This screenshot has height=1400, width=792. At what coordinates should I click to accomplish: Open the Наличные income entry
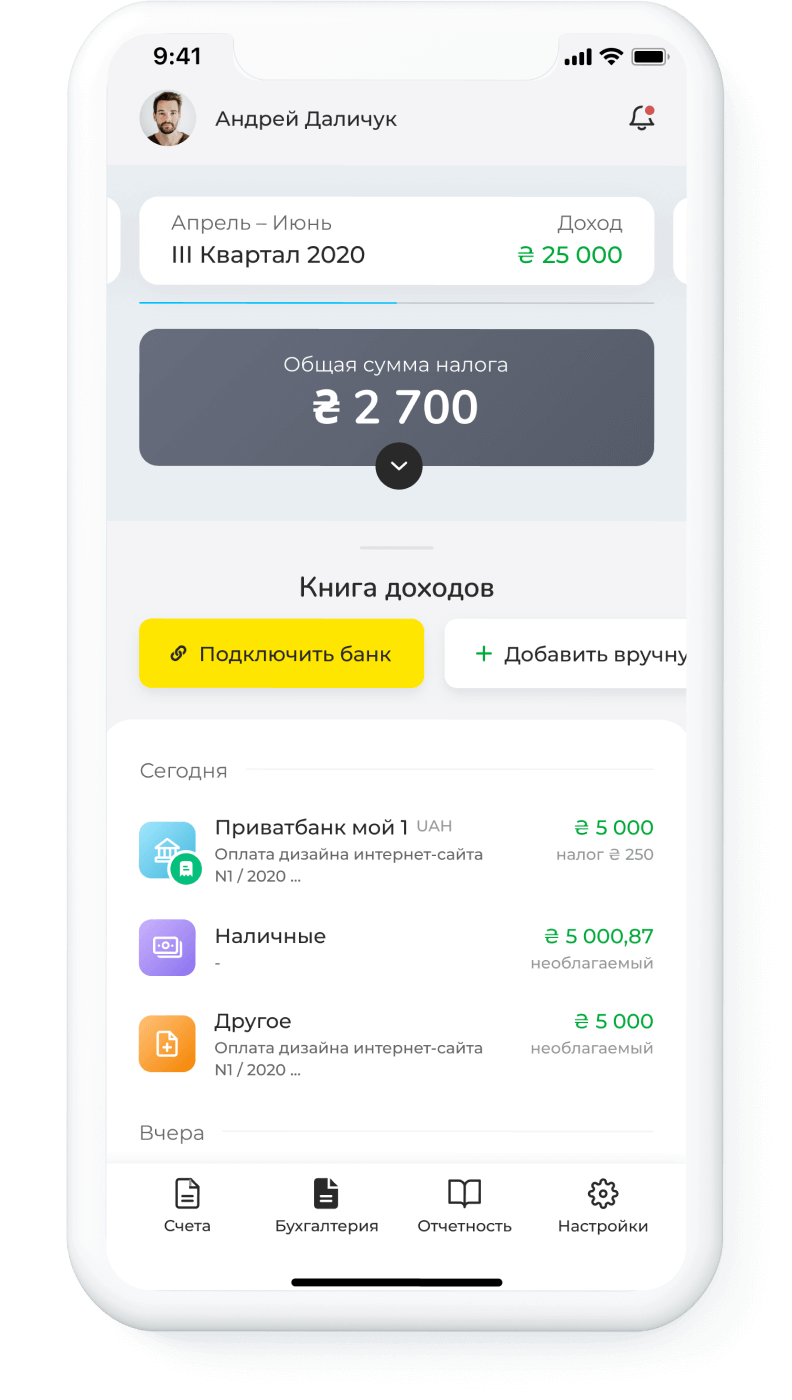[396, 948]
